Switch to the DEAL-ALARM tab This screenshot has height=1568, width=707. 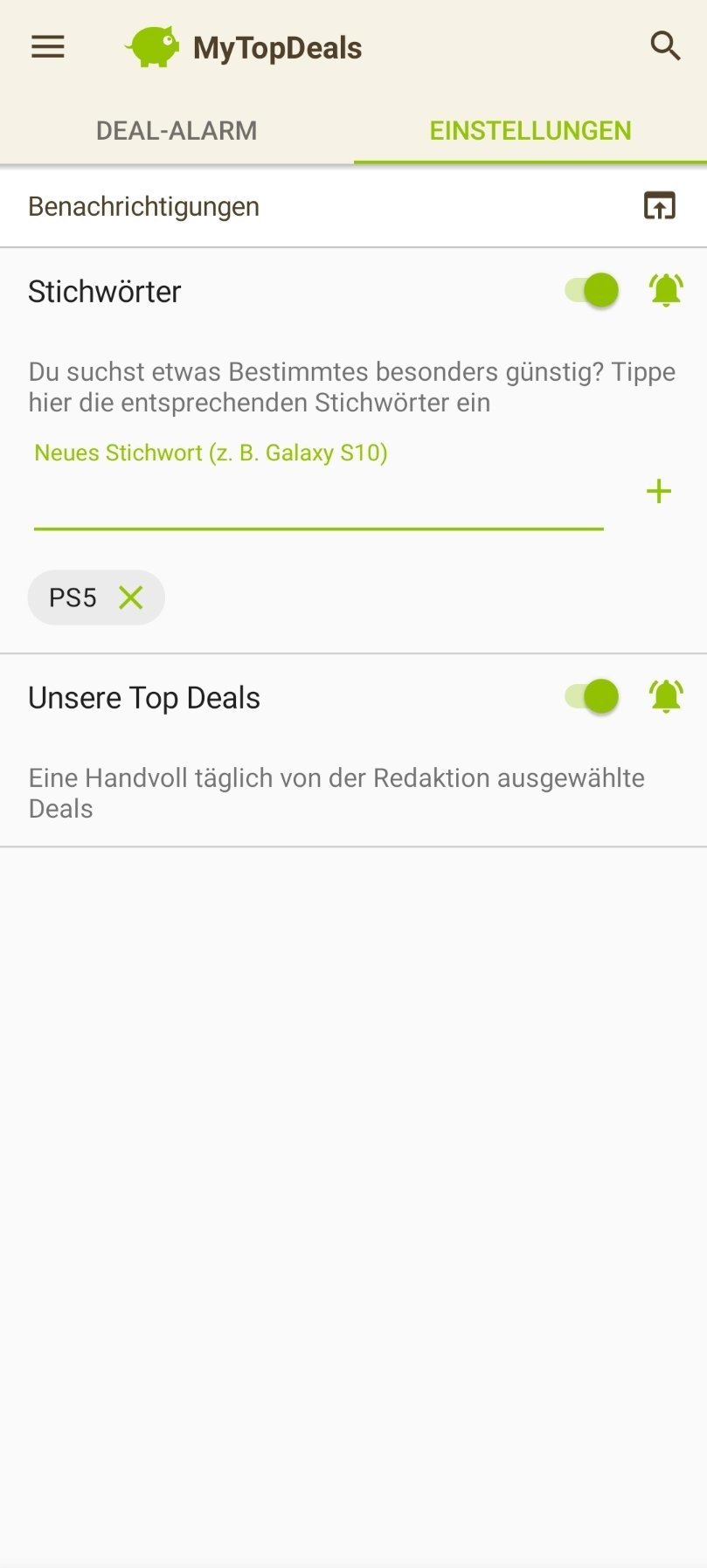[177, 131]
